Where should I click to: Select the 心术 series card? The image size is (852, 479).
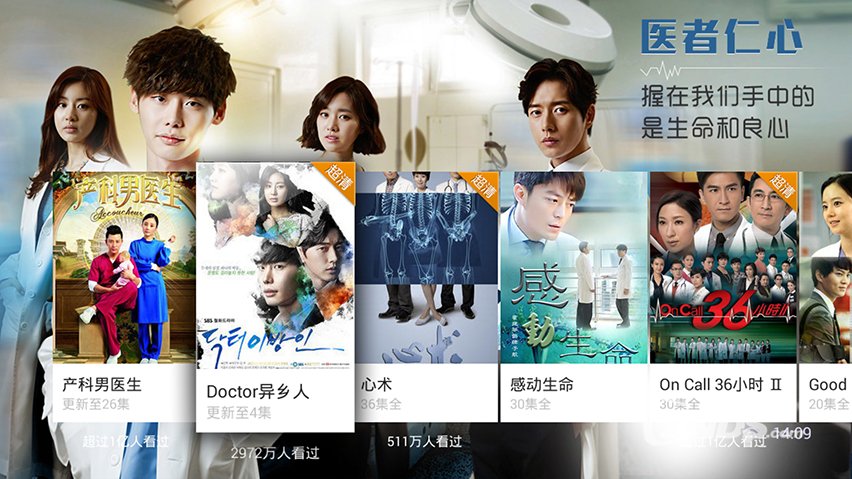[x=427, y=290]
